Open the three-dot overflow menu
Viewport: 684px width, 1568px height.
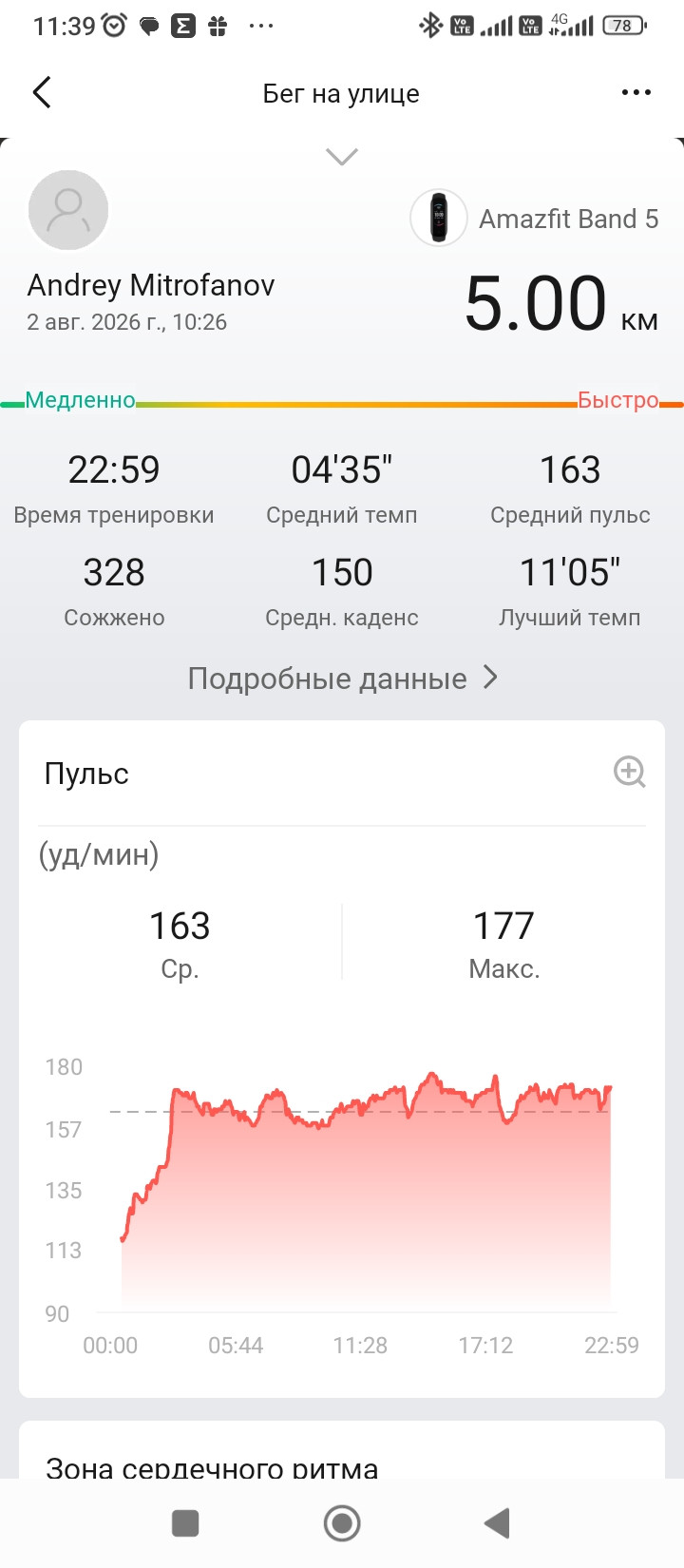pyautogui.click(x=636, y=92)
